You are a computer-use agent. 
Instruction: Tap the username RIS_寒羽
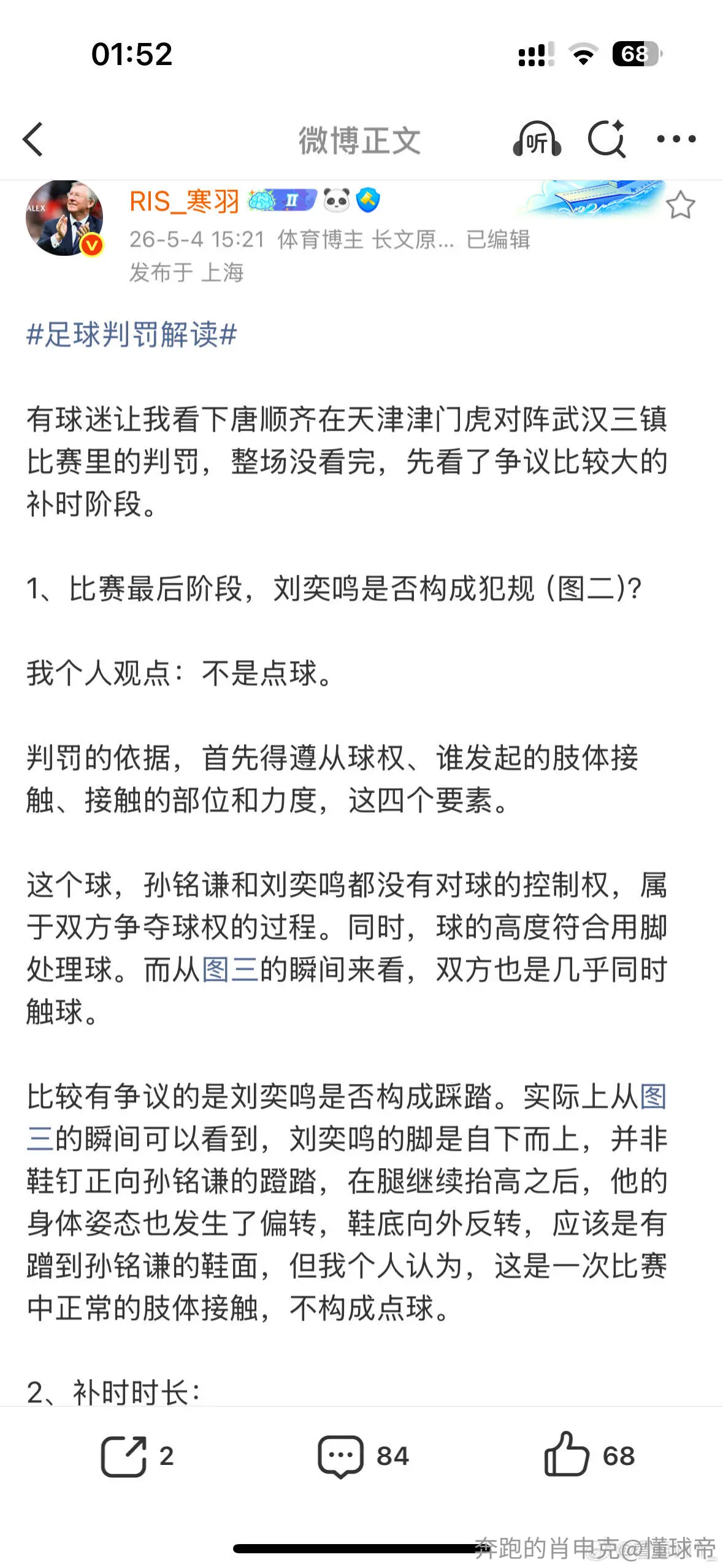point(184,201)
